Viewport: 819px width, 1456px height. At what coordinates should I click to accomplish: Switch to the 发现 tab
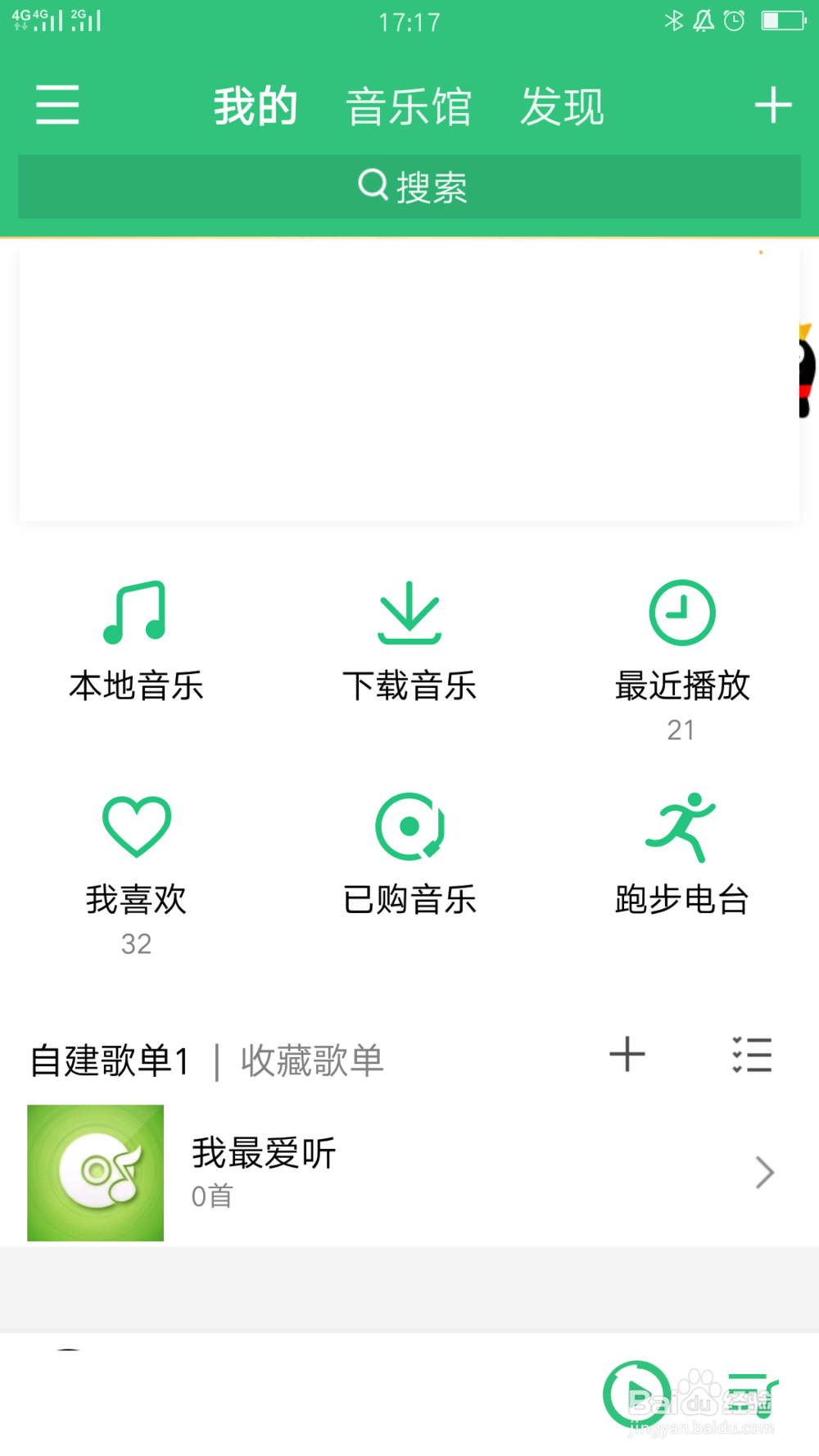click(x=563, y=107)
